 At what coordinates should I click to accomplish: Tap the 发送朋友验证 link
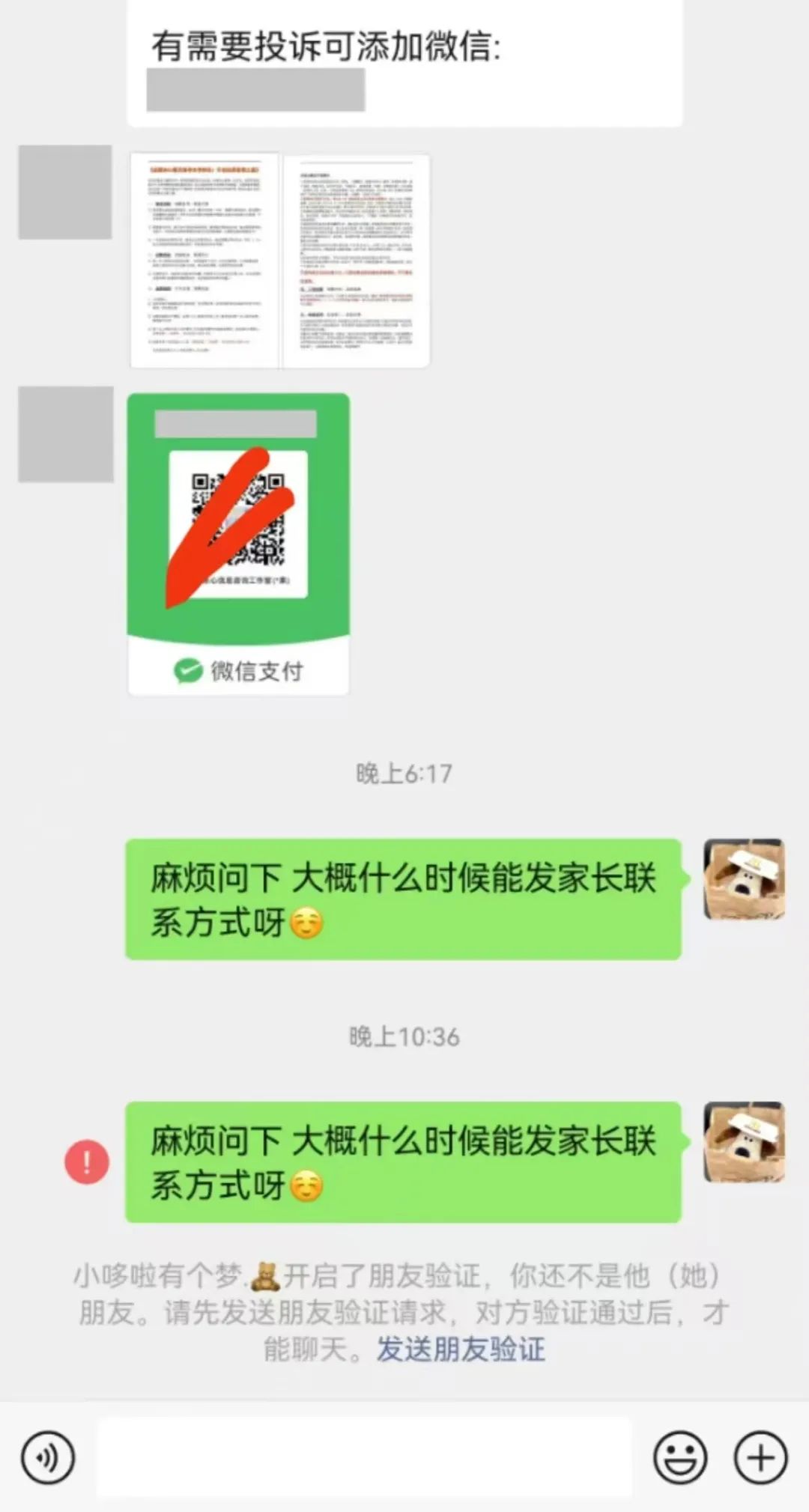point(461,1349)
